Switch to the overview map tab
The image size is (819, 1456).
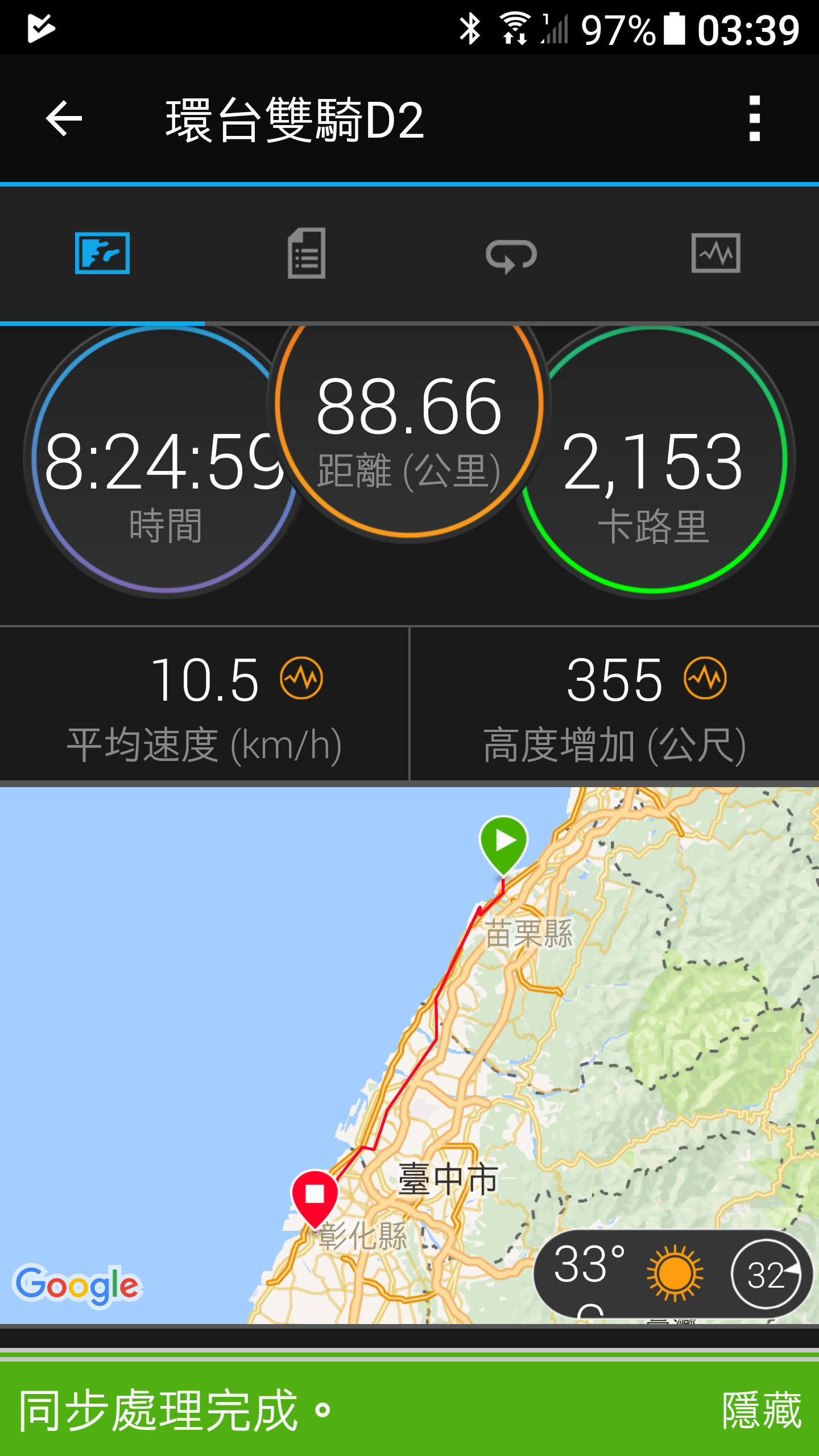pyautogui.click(x=102, y=254)
